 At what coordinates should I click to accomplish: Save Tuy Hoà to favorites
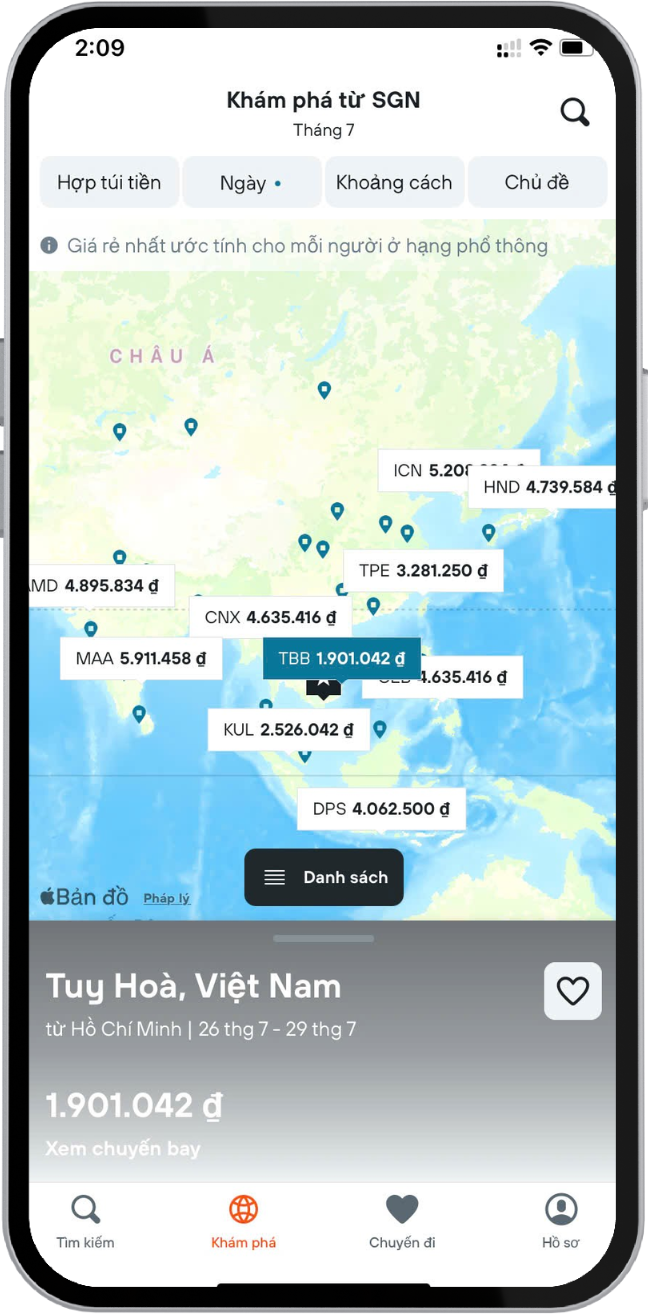[572, 991]
